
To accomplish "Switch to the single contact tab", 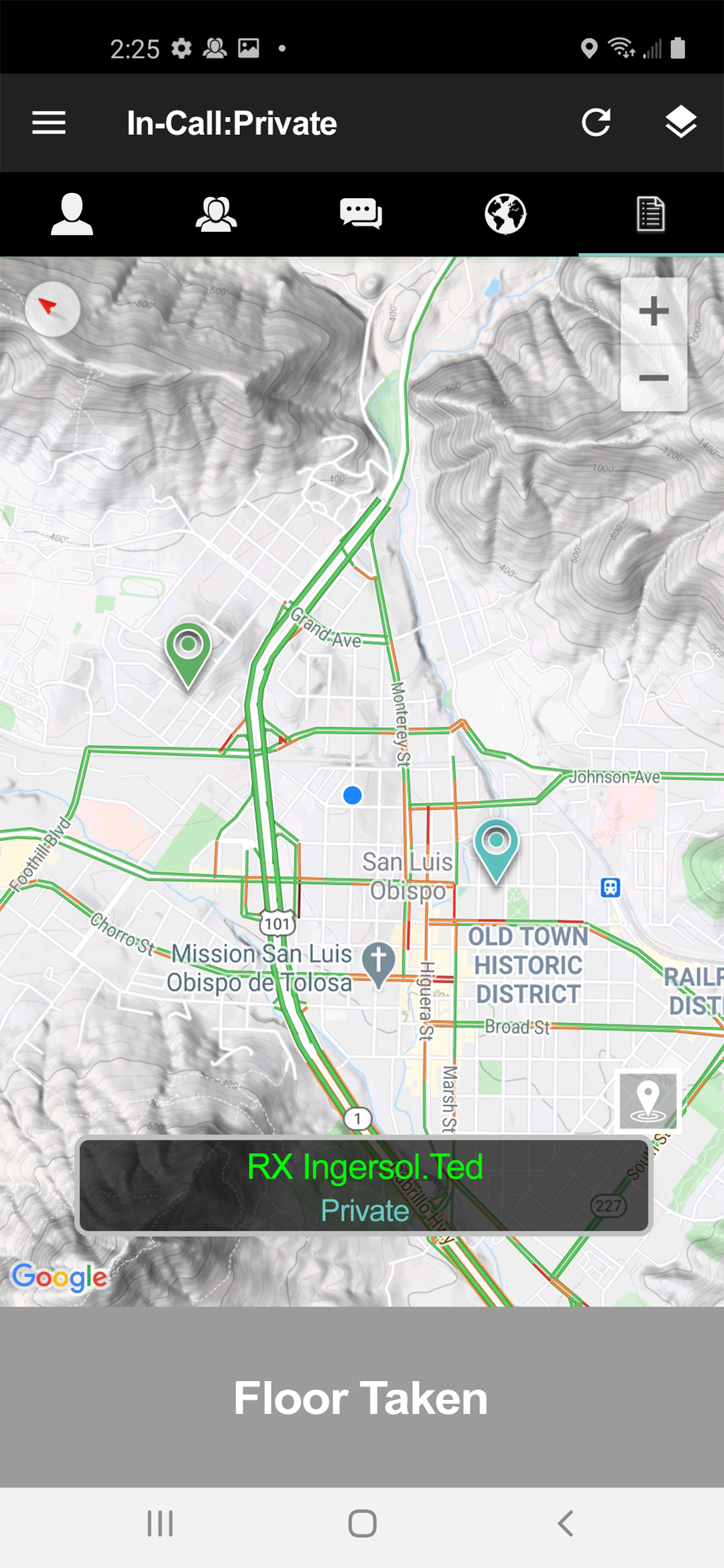I will (x=72, y=214).
